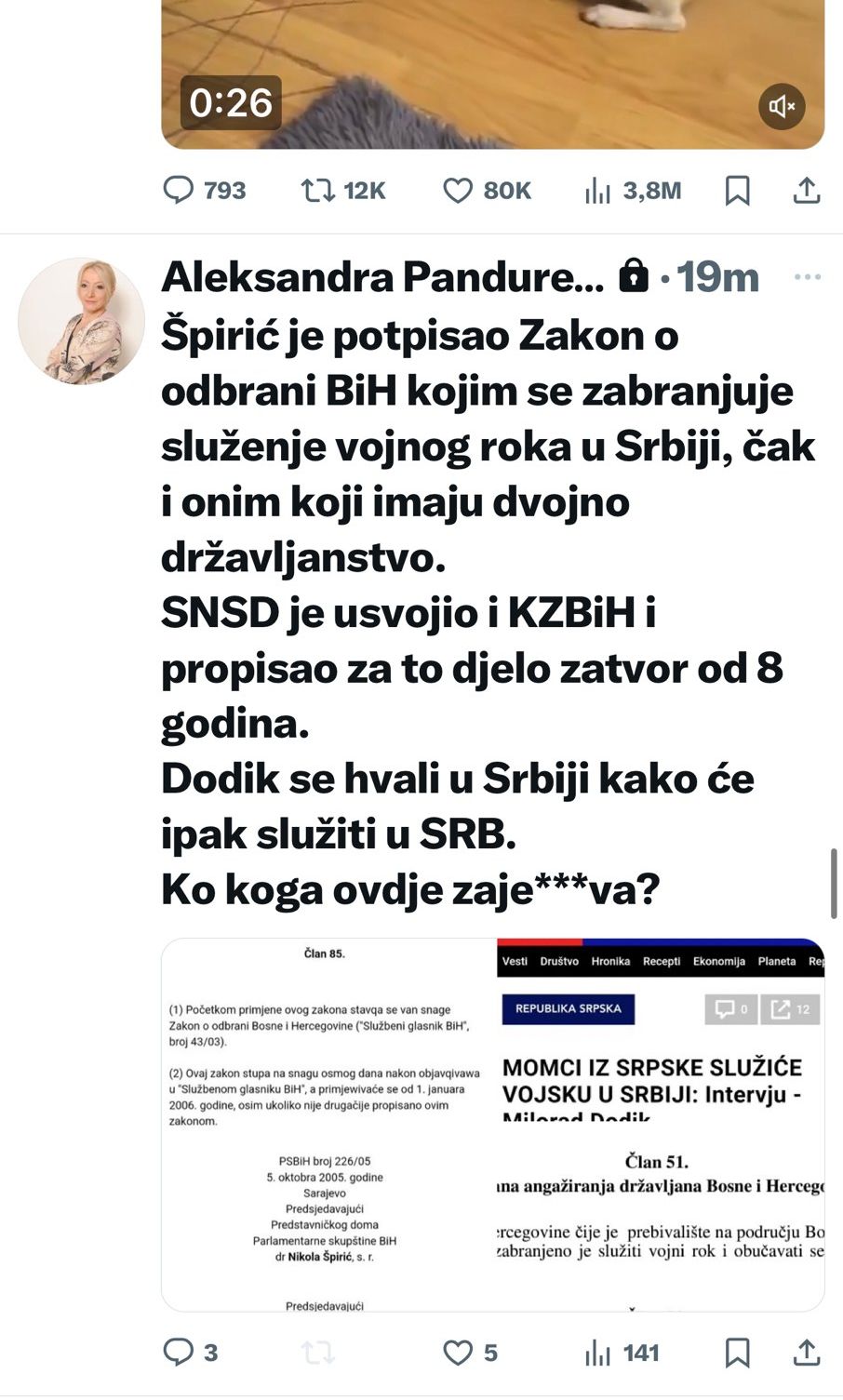View analytics for the post with 3,8M views
The height and width of the screenshot is (1400, 843).
[597, 191]
